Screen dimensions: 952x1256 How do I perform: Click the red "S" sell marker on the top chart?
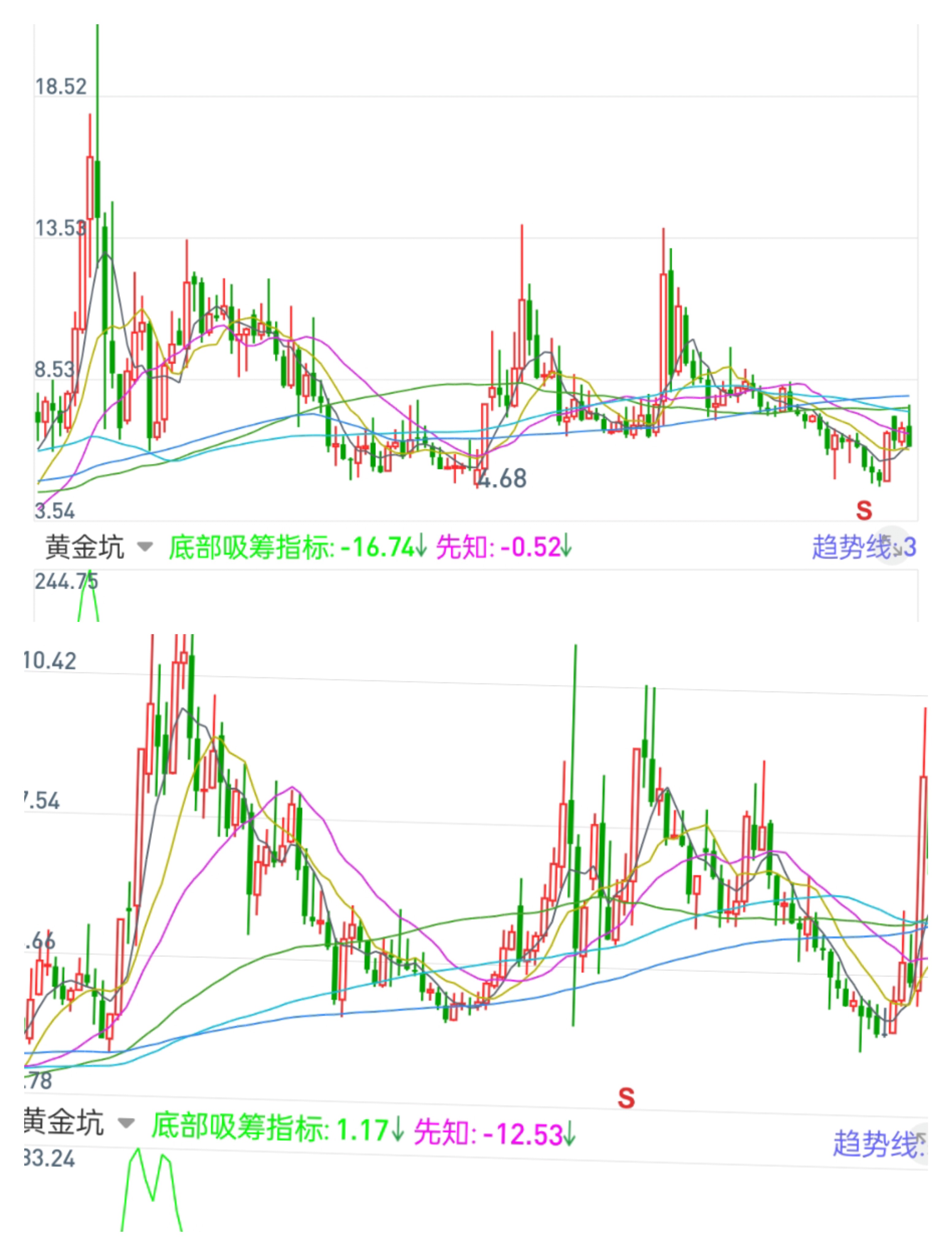(x=865, y=510)
